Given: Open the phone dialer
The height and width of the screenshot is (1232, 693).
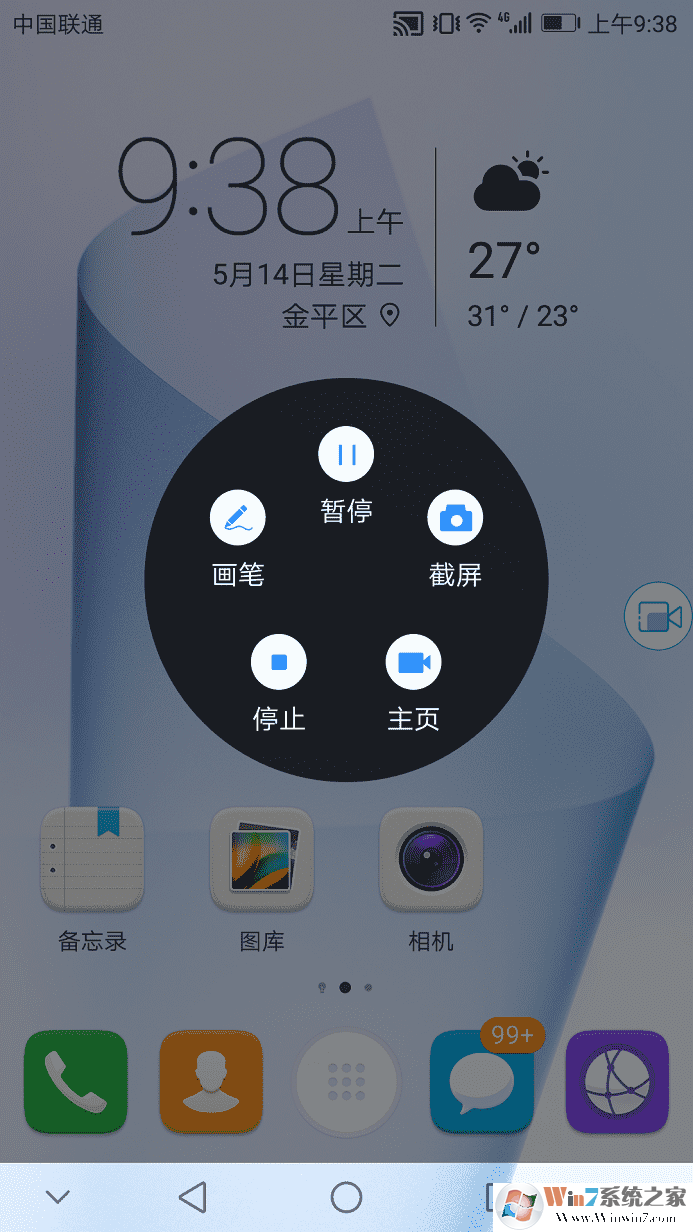Looking at the screenshot, I should click(x=76, y=1082).
